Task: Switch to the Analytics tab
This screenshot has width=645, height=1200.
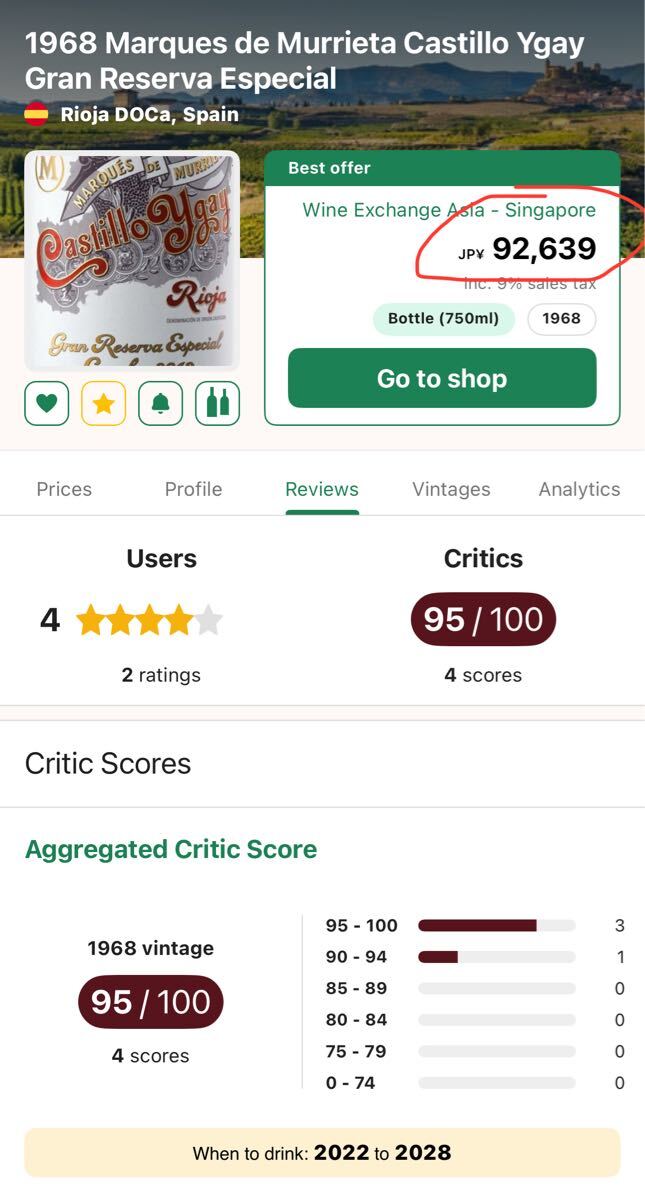Action: pos(579,489)
